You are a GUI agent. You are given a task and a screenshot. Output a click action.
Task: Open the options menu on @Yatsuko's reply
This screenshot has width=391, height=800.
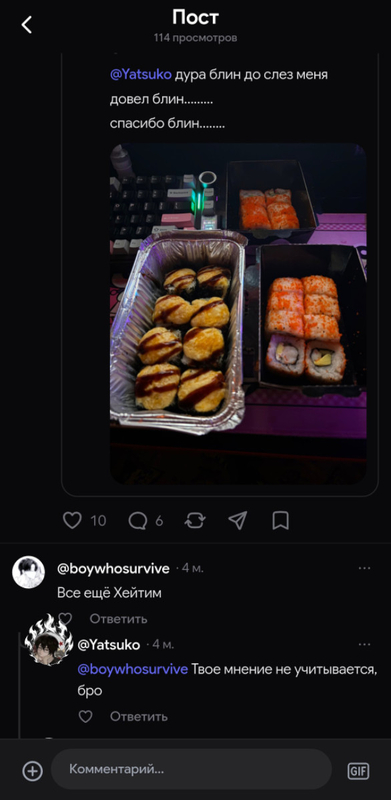pyautogui.click(x=364, y=644)
